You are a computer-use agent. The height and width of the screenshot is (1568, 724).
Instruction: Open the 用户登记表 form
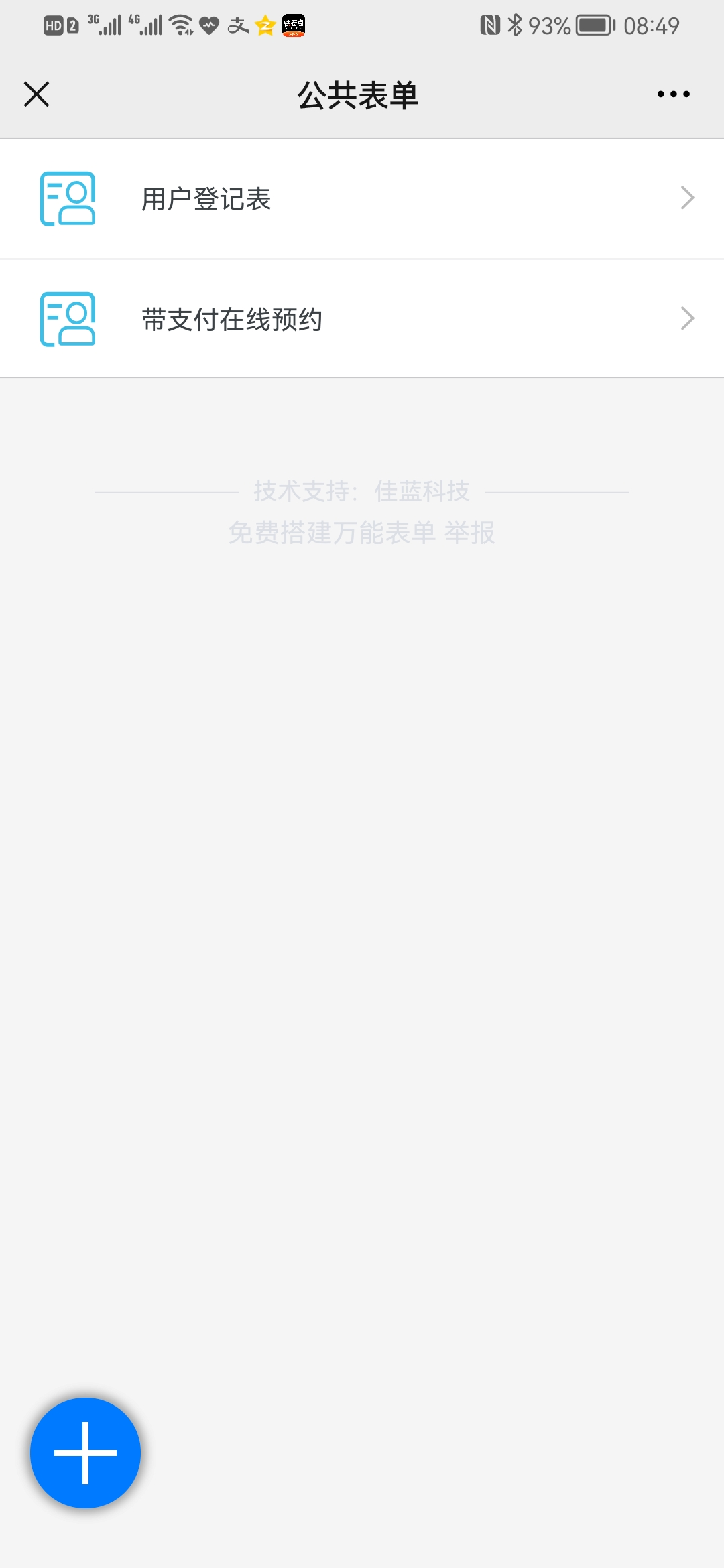coord(362,199)
